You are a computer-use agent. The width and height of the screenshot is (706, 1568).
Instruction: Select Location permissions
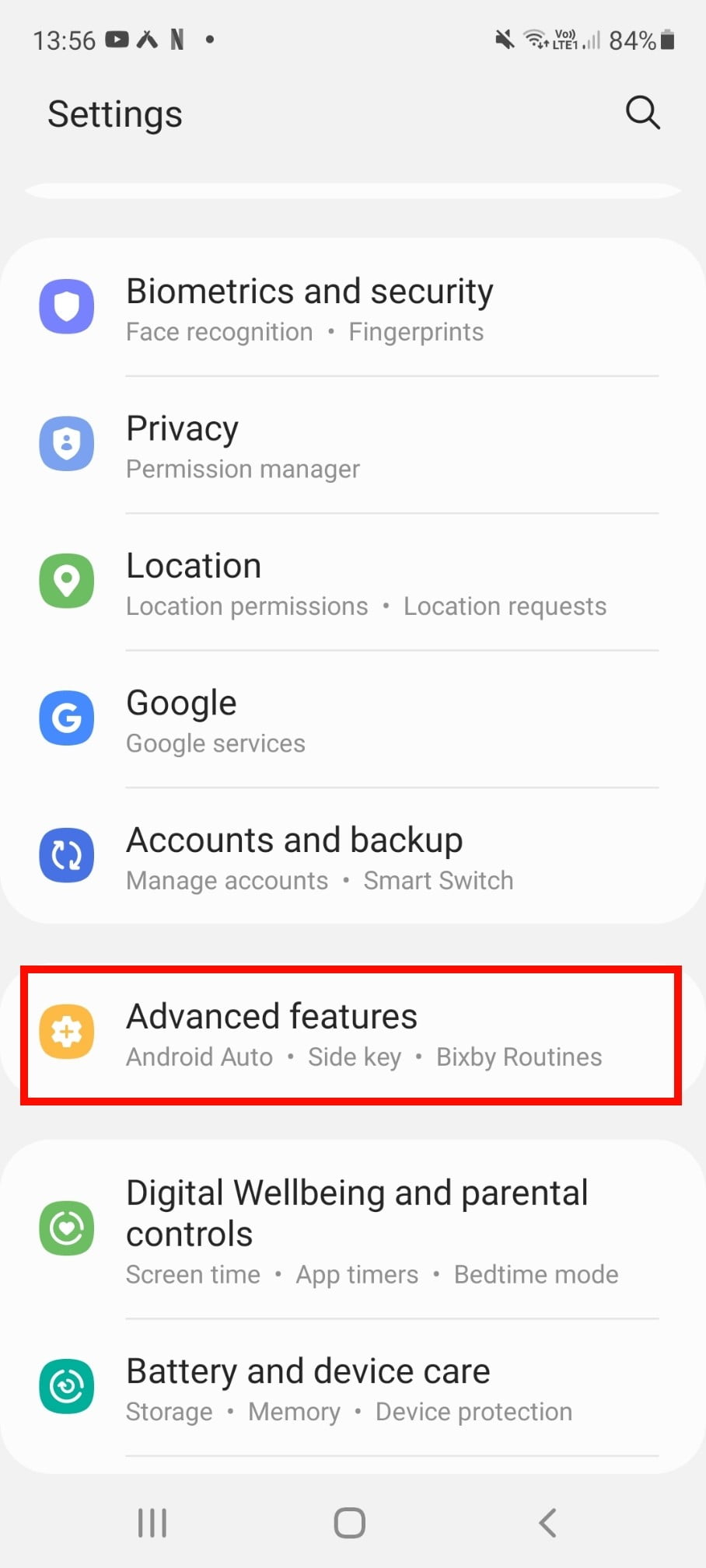[246, 606]
